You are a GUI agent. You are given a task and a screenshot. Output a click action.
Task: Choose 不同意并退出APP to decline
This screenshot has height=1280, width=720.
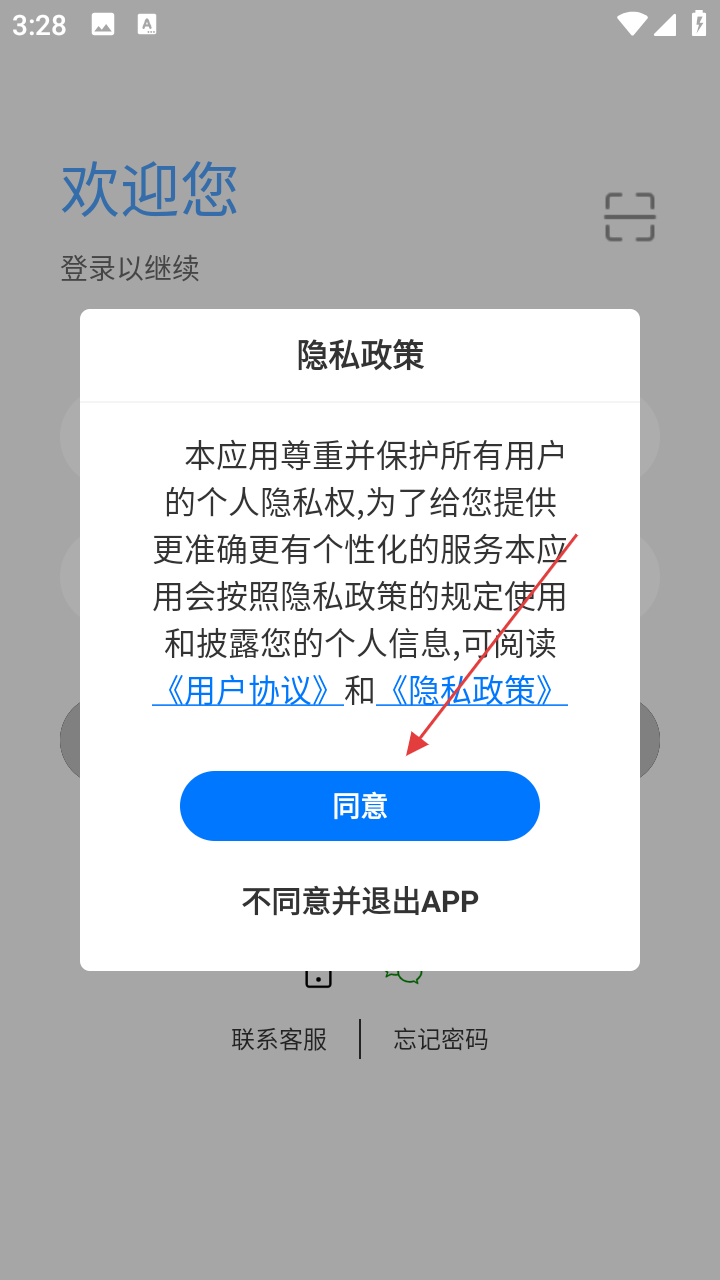point(360,901)
